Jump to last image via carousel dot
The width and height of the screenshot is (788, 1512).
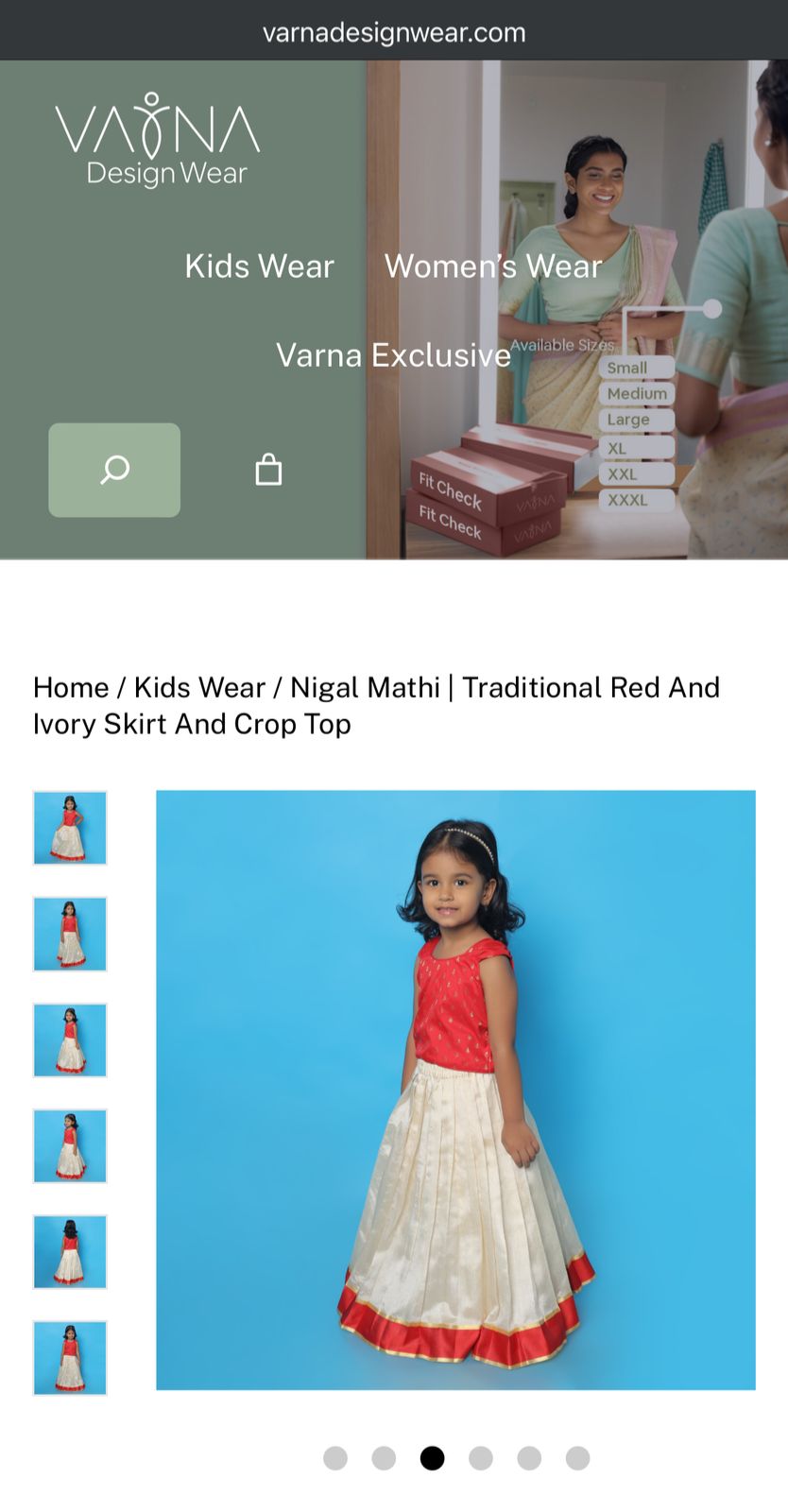577,1458
